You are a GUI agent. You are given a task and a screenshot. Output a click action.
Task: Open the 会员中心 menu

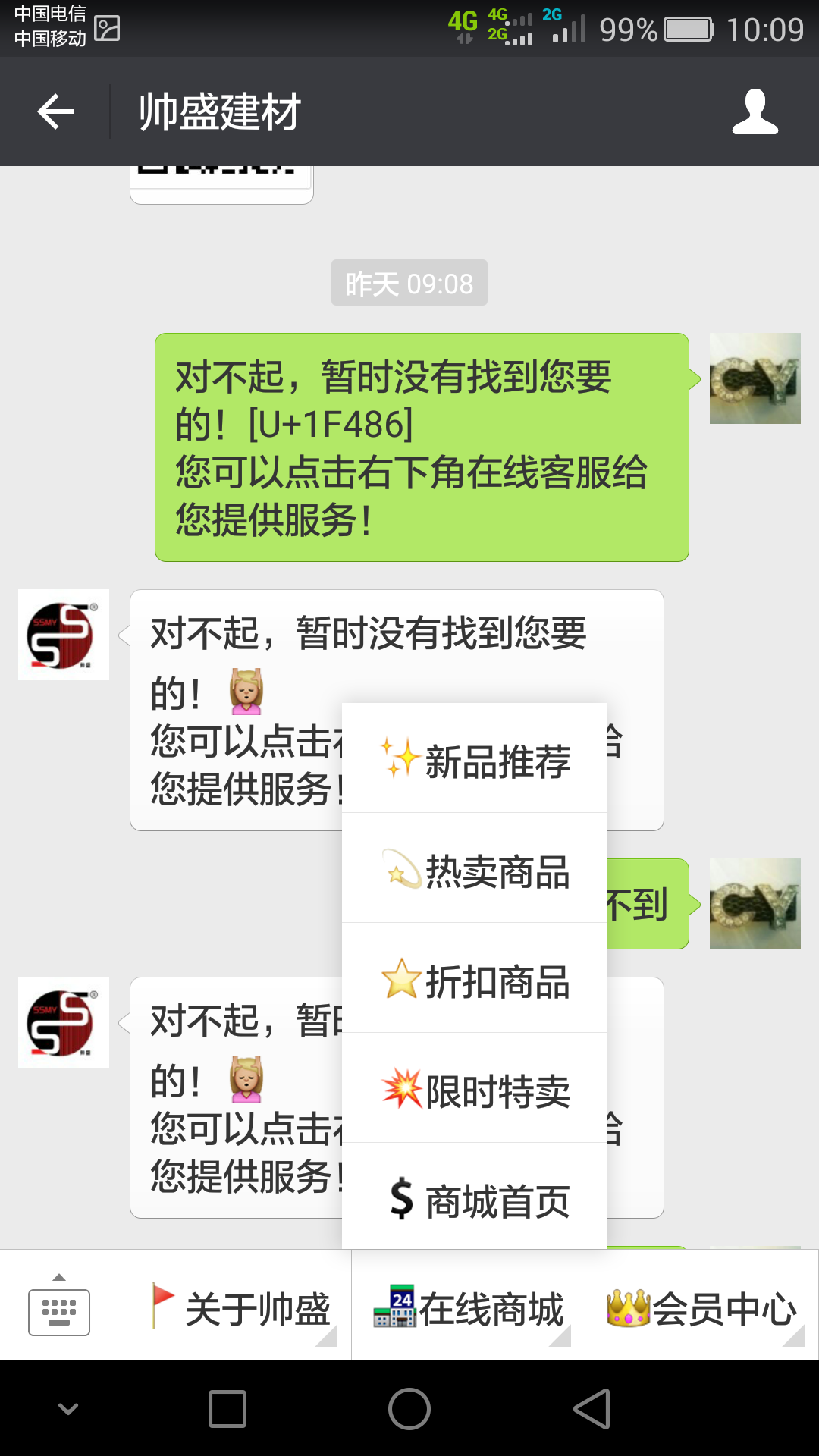(x=702, y=1306)
